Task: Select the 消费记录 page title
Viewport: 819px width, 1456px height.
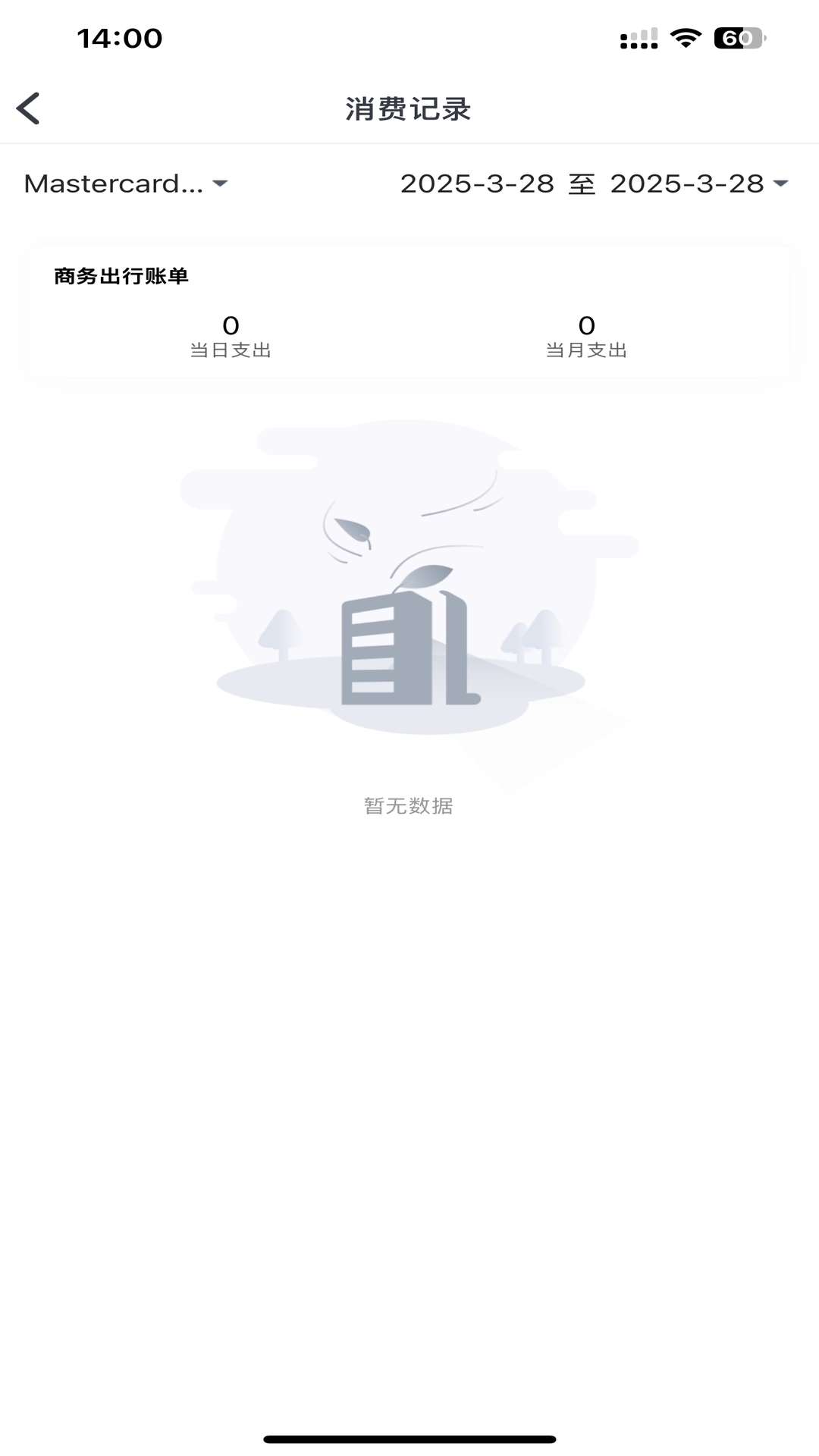Action: click(x=408, y=108)
